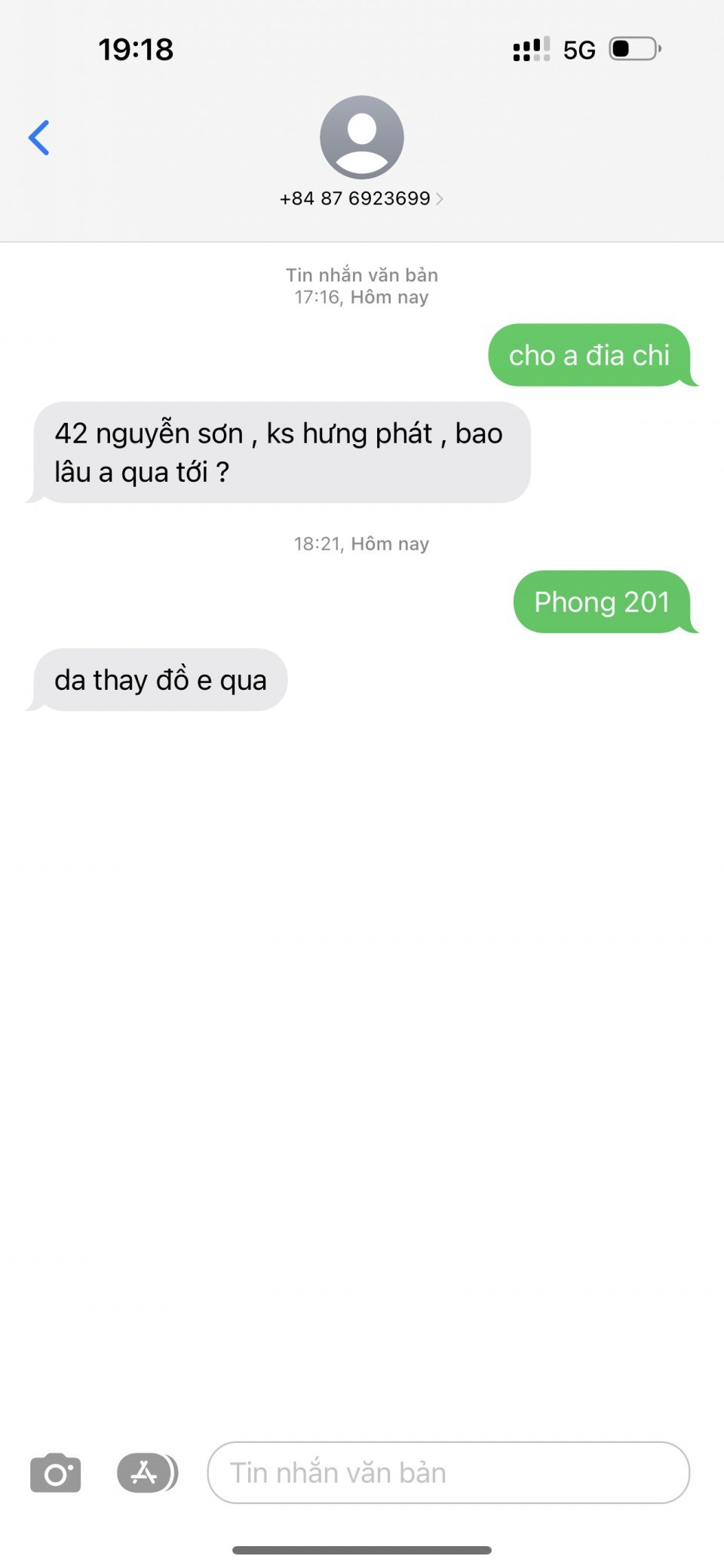Open the camera to attach a photo
Viewport: 724px width, 1568px height.
[56, 1472]
